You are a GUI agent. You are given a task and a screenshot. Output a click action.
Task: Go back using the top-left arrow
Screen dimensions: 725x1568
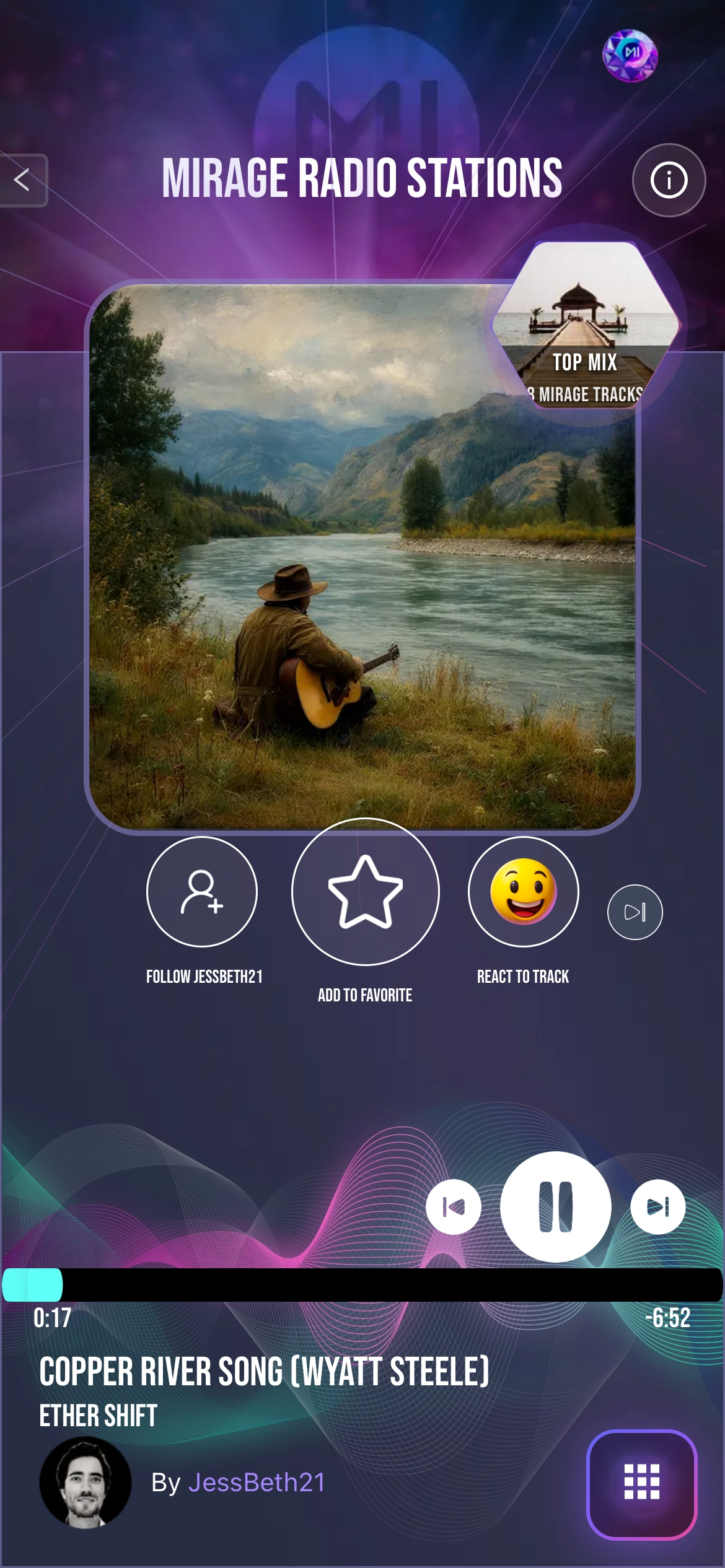23,180
